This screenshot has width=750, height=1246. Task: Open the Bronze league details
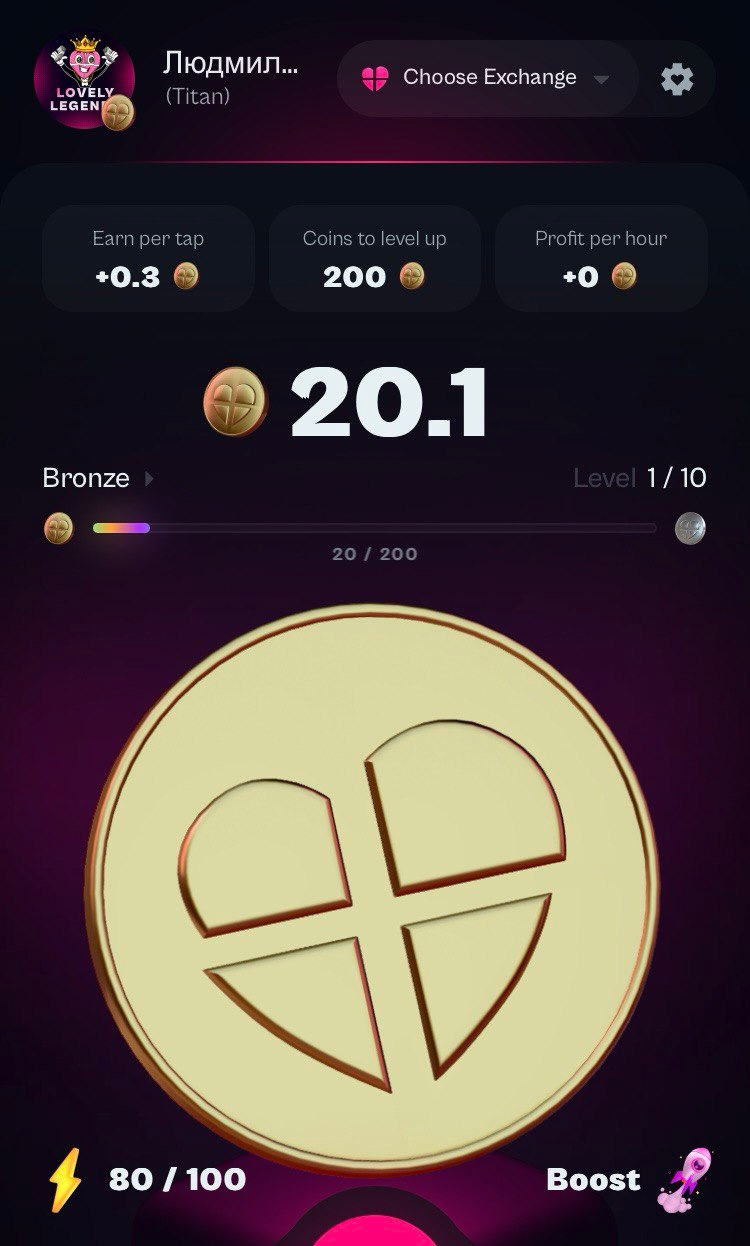(x=98, y=478)
